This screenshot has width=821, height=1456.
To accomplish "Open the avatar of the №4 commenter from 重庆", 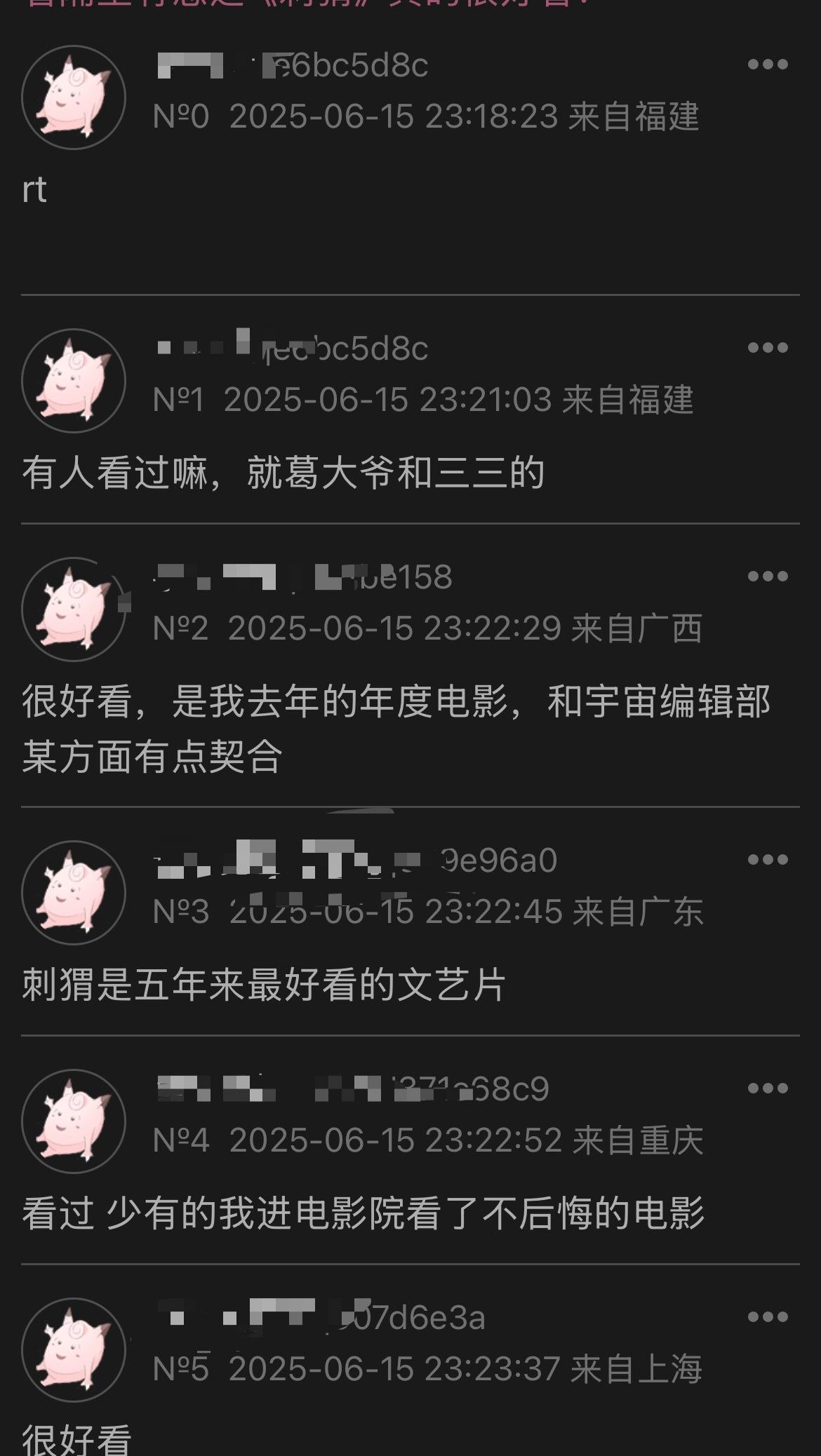I will [74, 1121].
